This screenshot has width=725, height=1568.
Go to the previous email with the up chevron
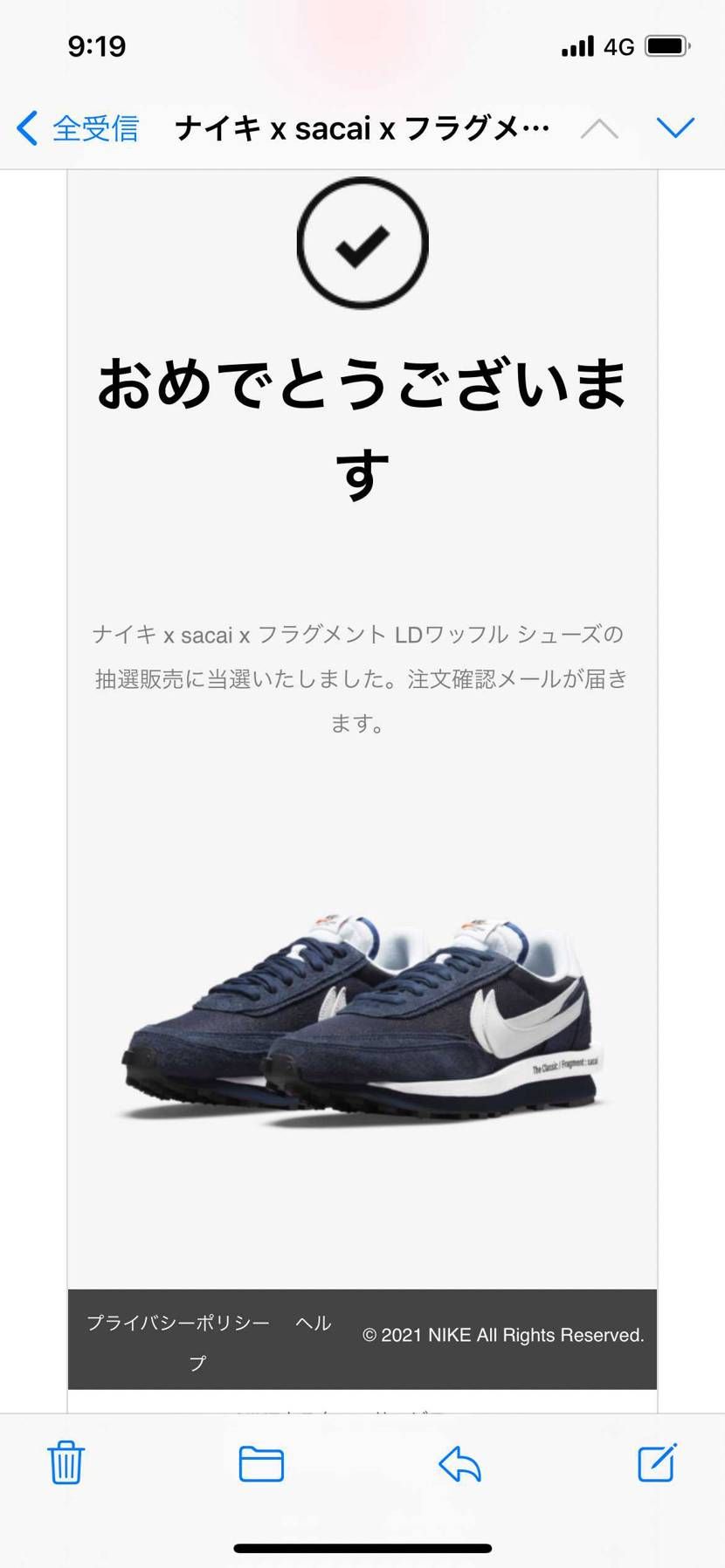pos(600,127)
